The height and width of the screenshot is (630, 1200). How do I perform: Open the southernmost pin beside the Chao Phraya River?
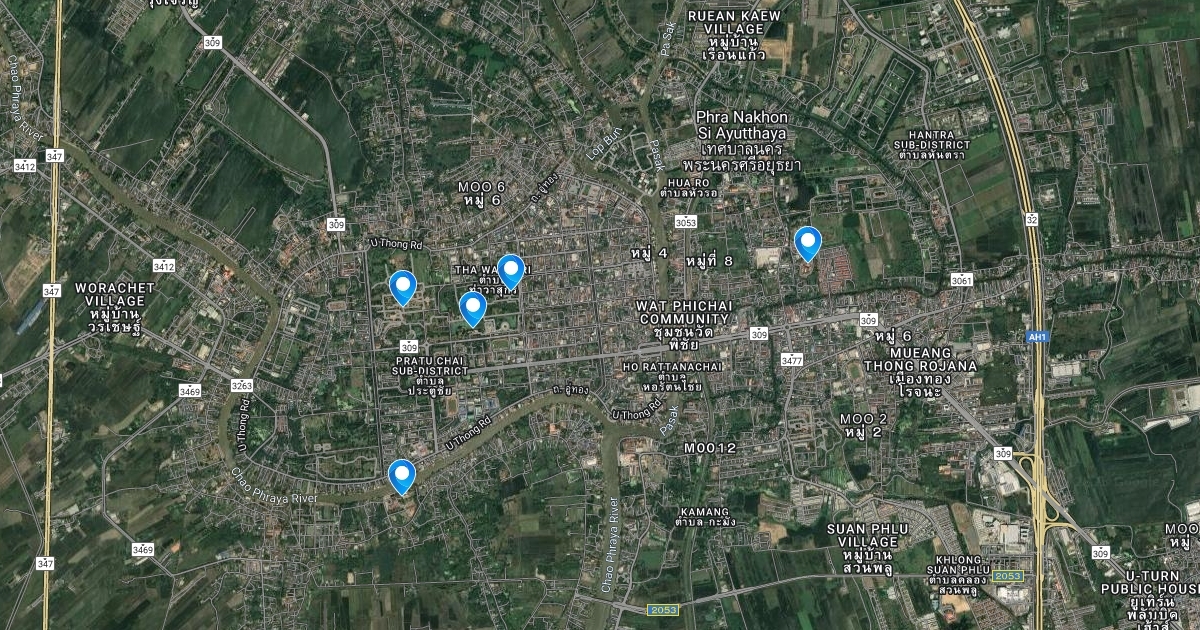point(402,475)
